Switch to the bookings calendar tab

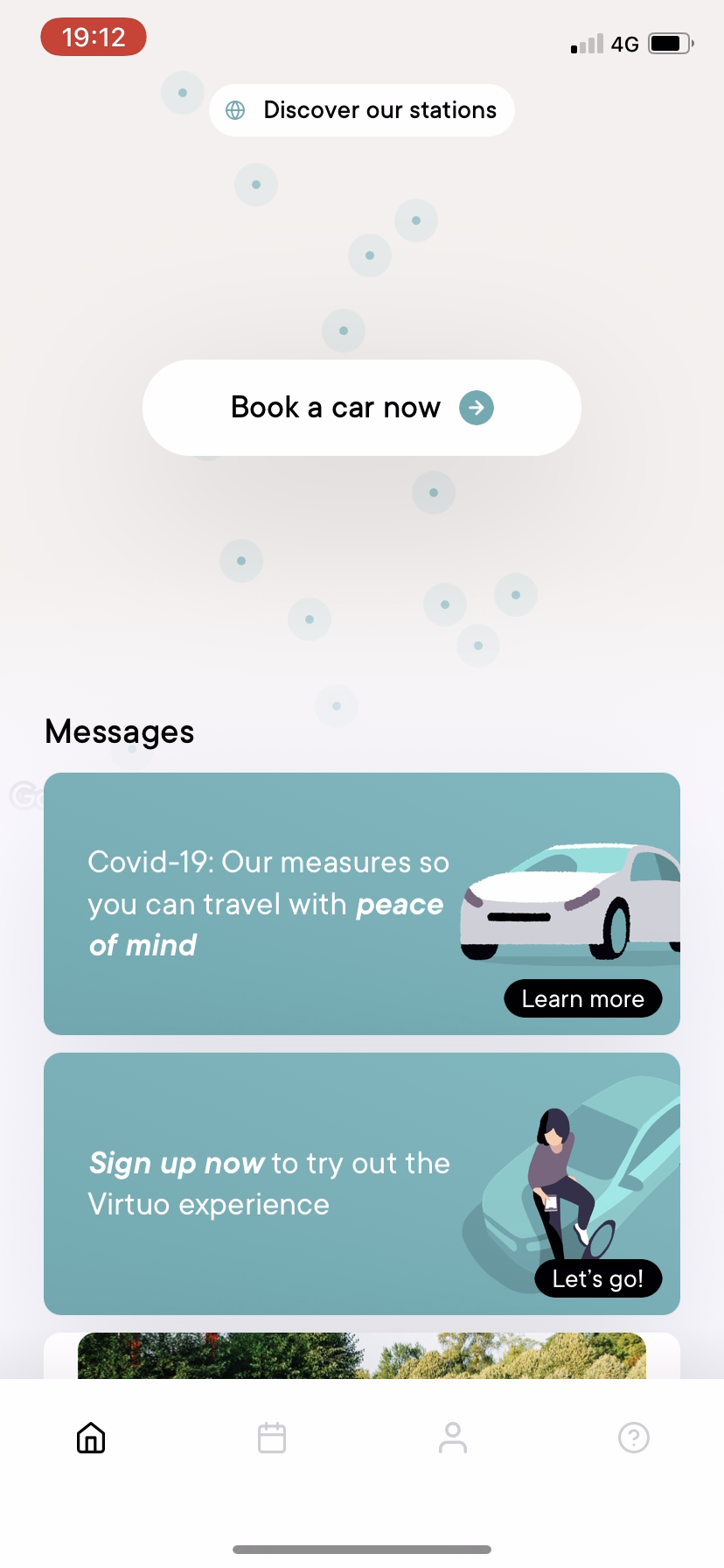click(272, 1438)
